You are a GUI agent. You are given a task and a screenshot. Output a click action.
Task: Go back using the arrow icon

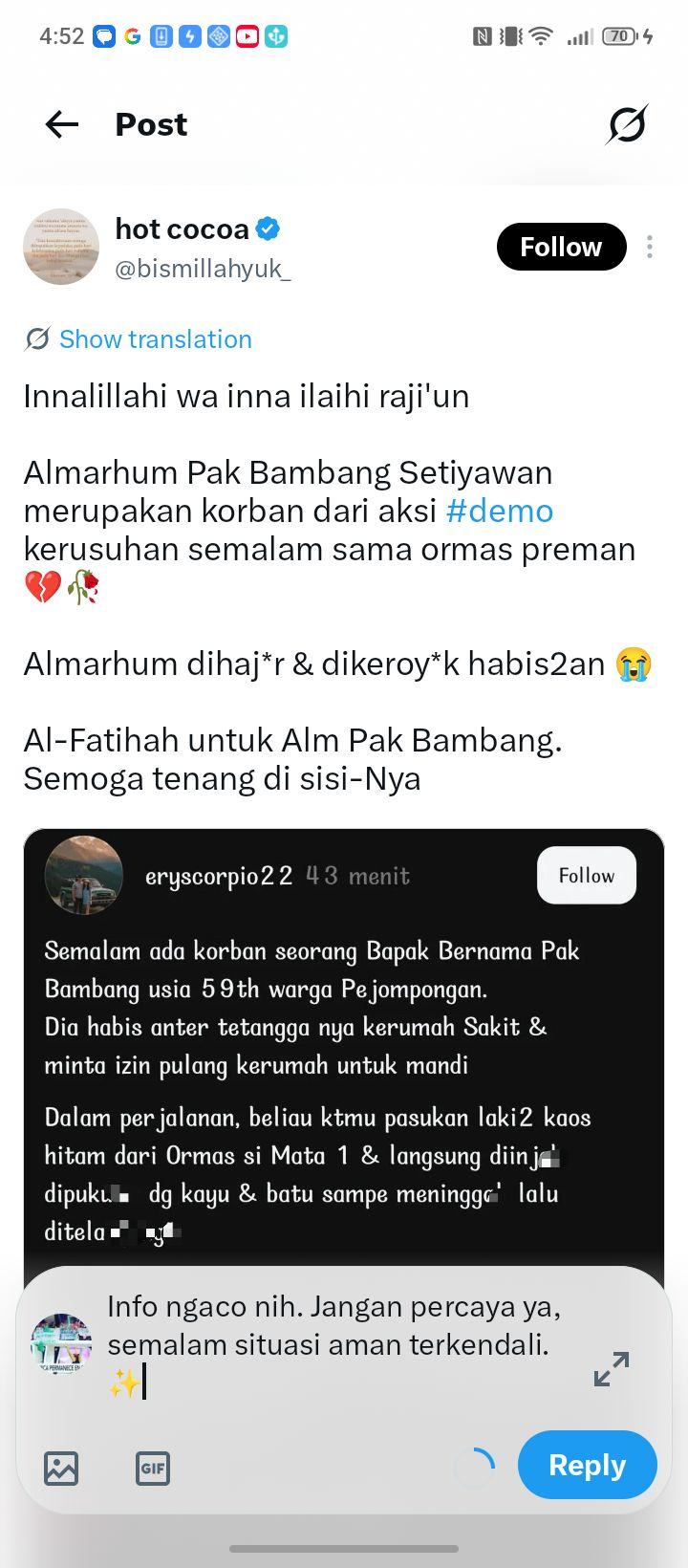[62, 124]
